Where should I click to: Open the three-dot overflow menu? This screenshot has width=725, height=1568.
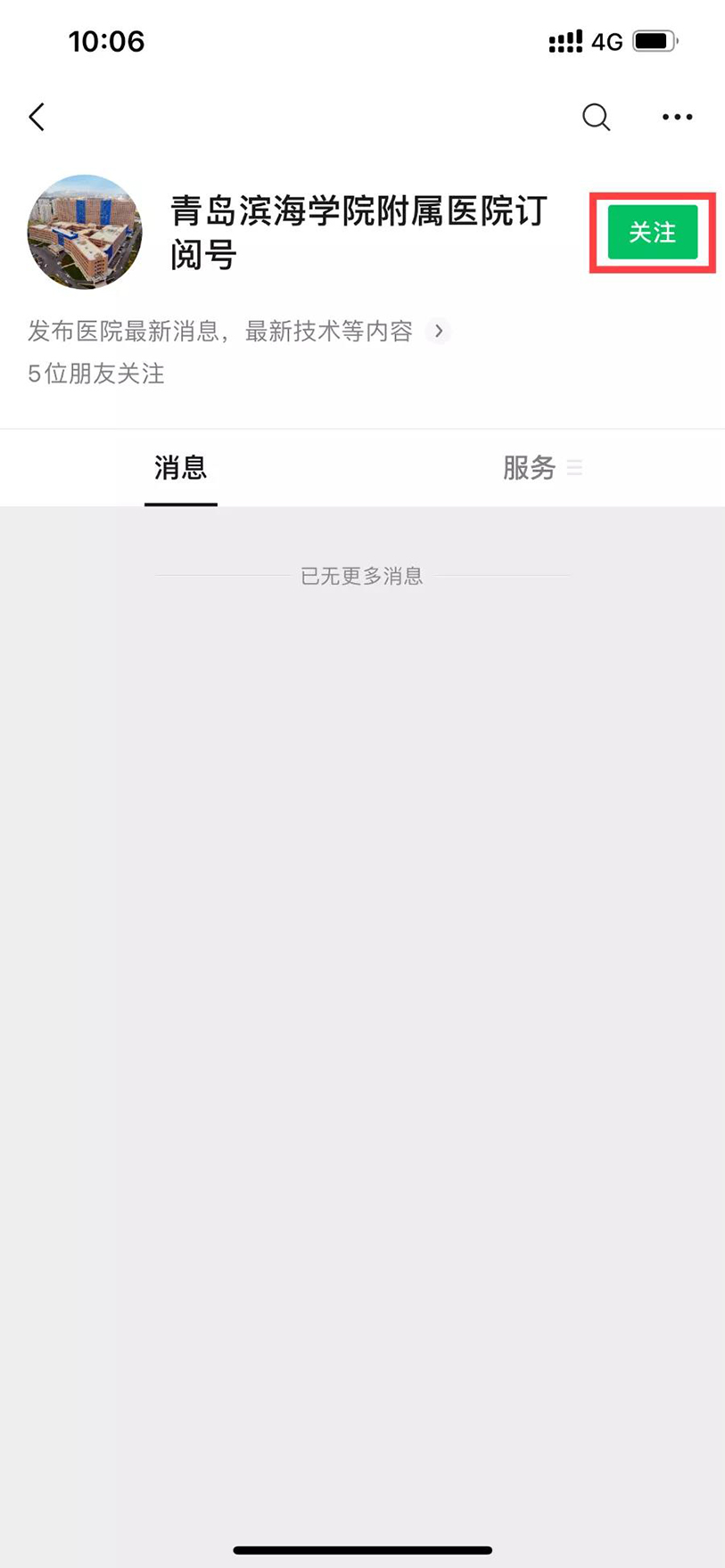677,117
